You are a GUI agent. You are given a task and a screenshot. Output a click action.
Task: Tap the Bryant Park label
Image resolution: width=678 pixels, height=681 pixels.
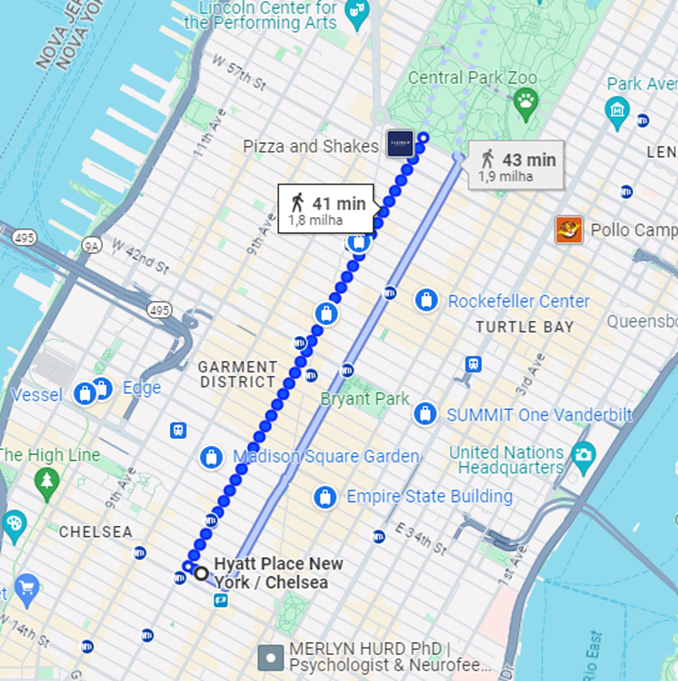click(364, 399)
